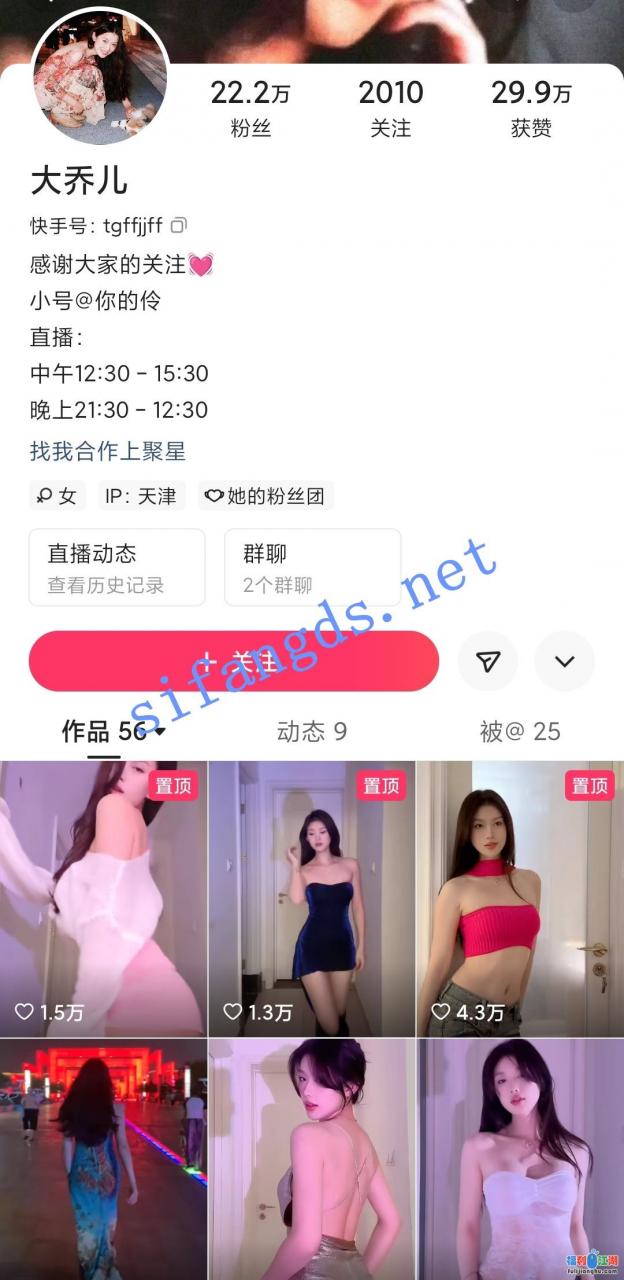This screenshot has width=624, height=1280.
Task: Open pinned video with 1.3万 likes
Action: [x=311, y=897]
